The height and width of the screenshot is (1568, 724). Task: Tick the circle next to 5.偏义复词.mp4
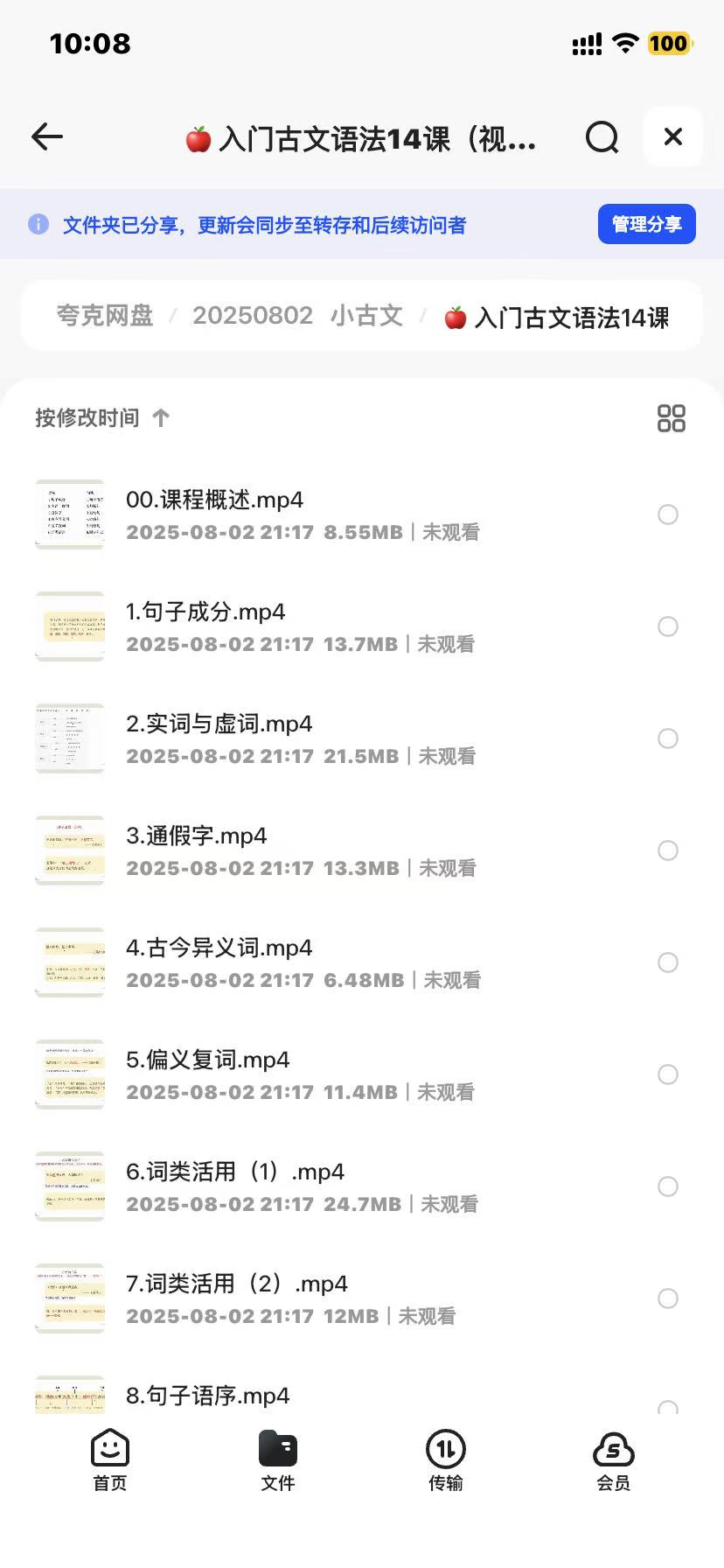[x=668, y=1074]
